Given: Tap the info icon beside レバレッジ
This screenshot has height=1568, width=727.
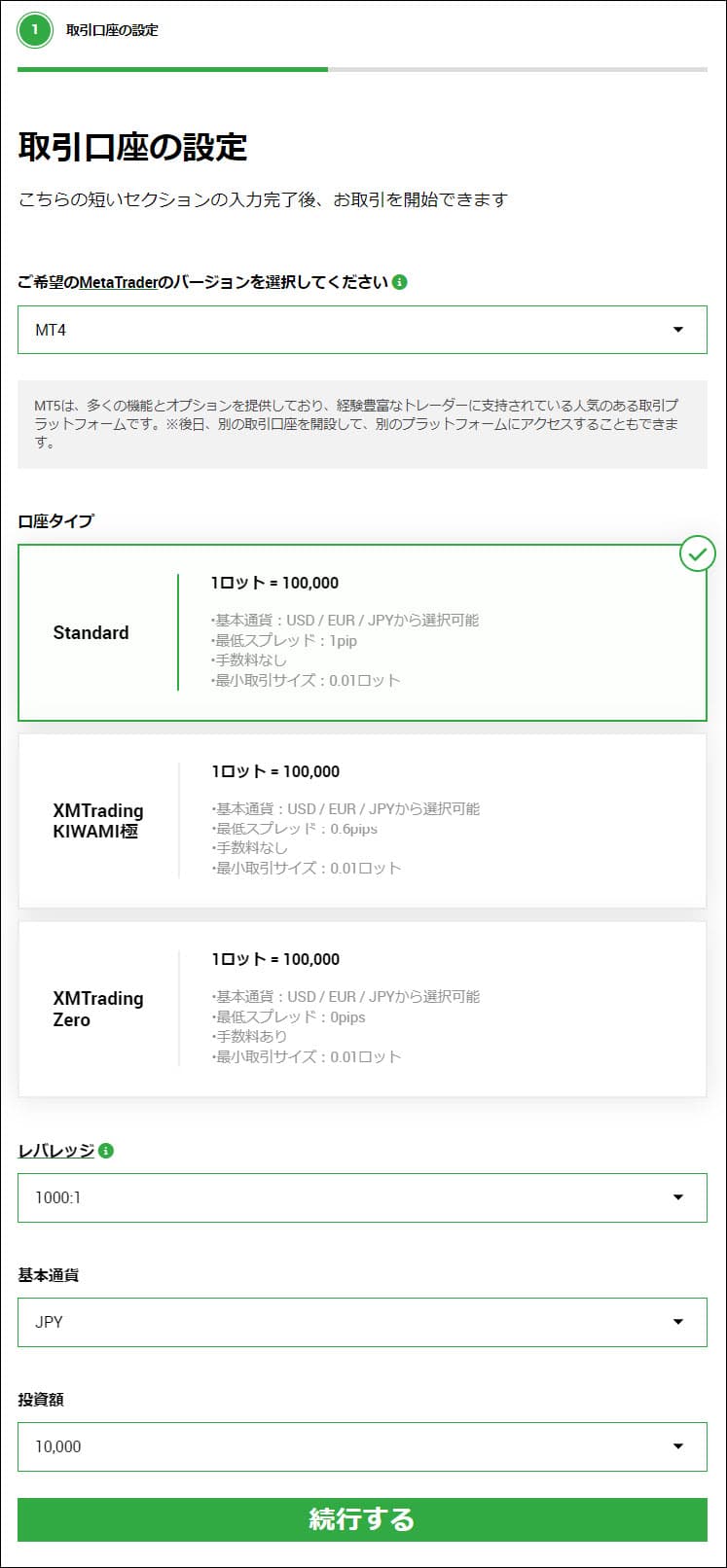Looking at the screenshot, I should coord(106,1151).
